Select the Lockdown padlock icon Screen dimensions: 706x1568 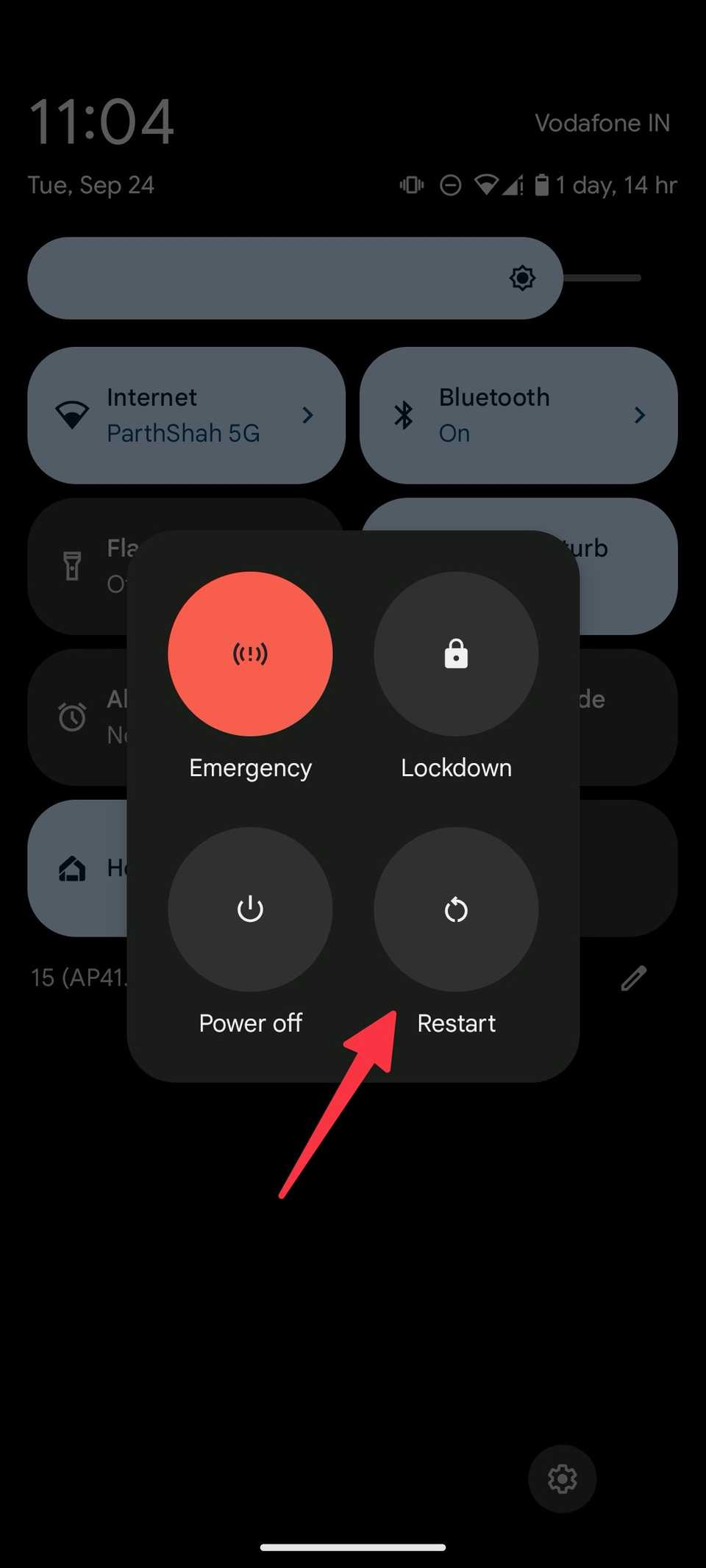click(x=455, y=654)
